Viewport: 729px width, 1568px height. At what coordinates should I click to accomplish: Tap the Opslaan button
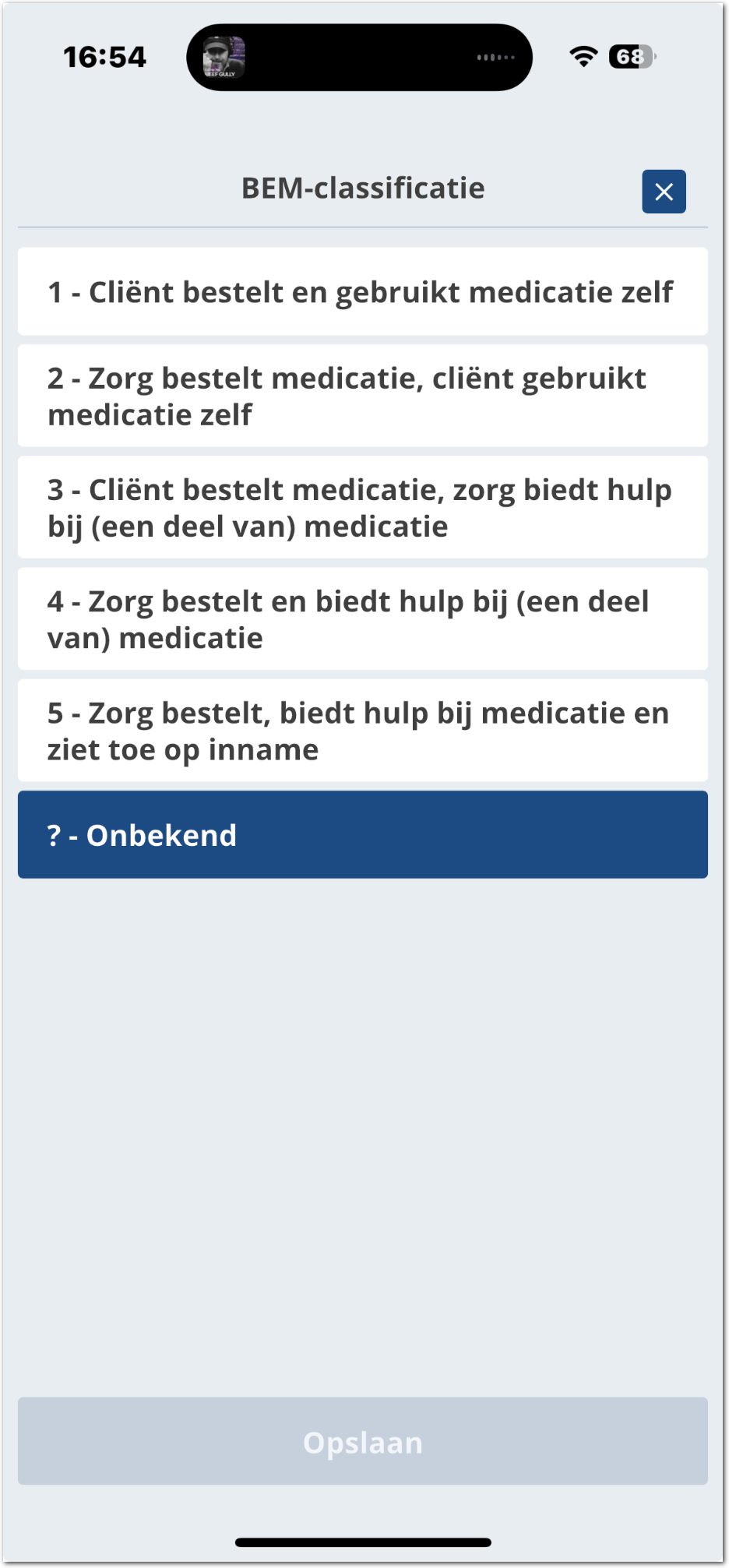[x=362, y=1442]
